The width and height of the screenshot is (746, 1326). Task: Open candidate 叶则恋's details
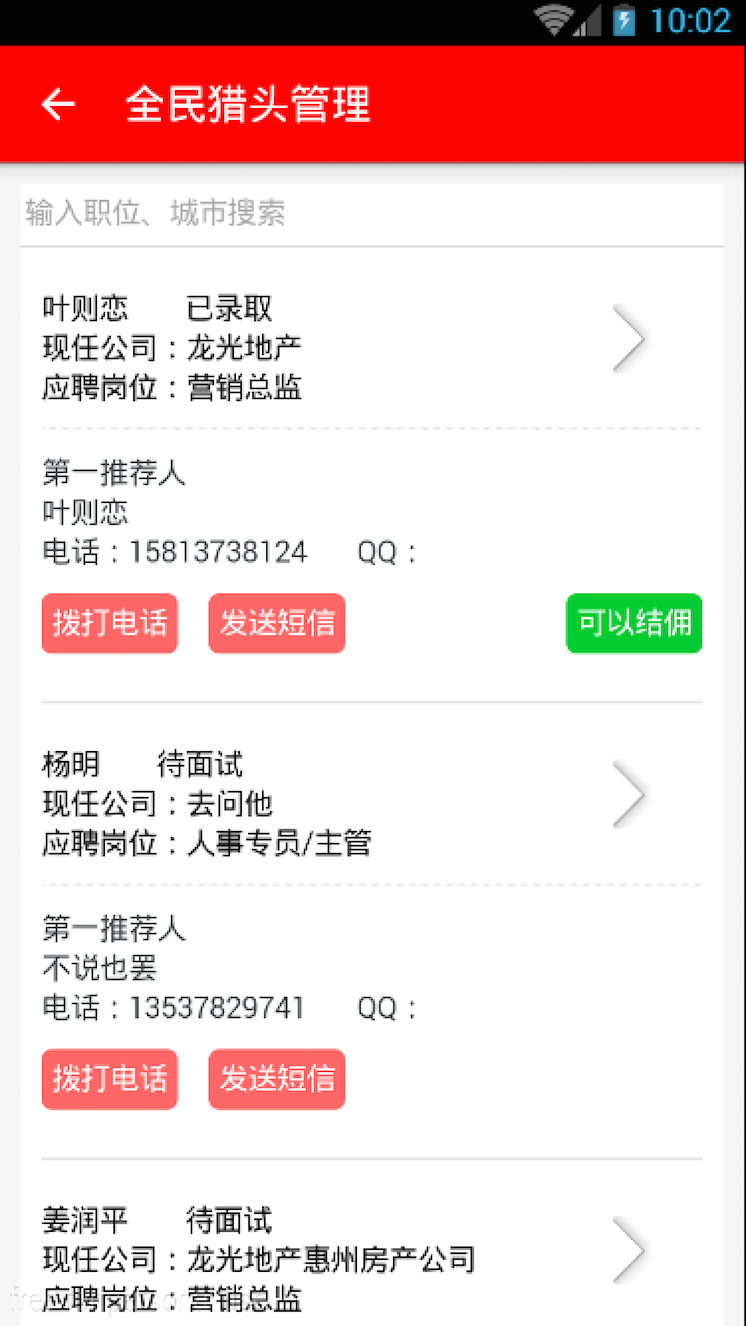coord(628,340)
